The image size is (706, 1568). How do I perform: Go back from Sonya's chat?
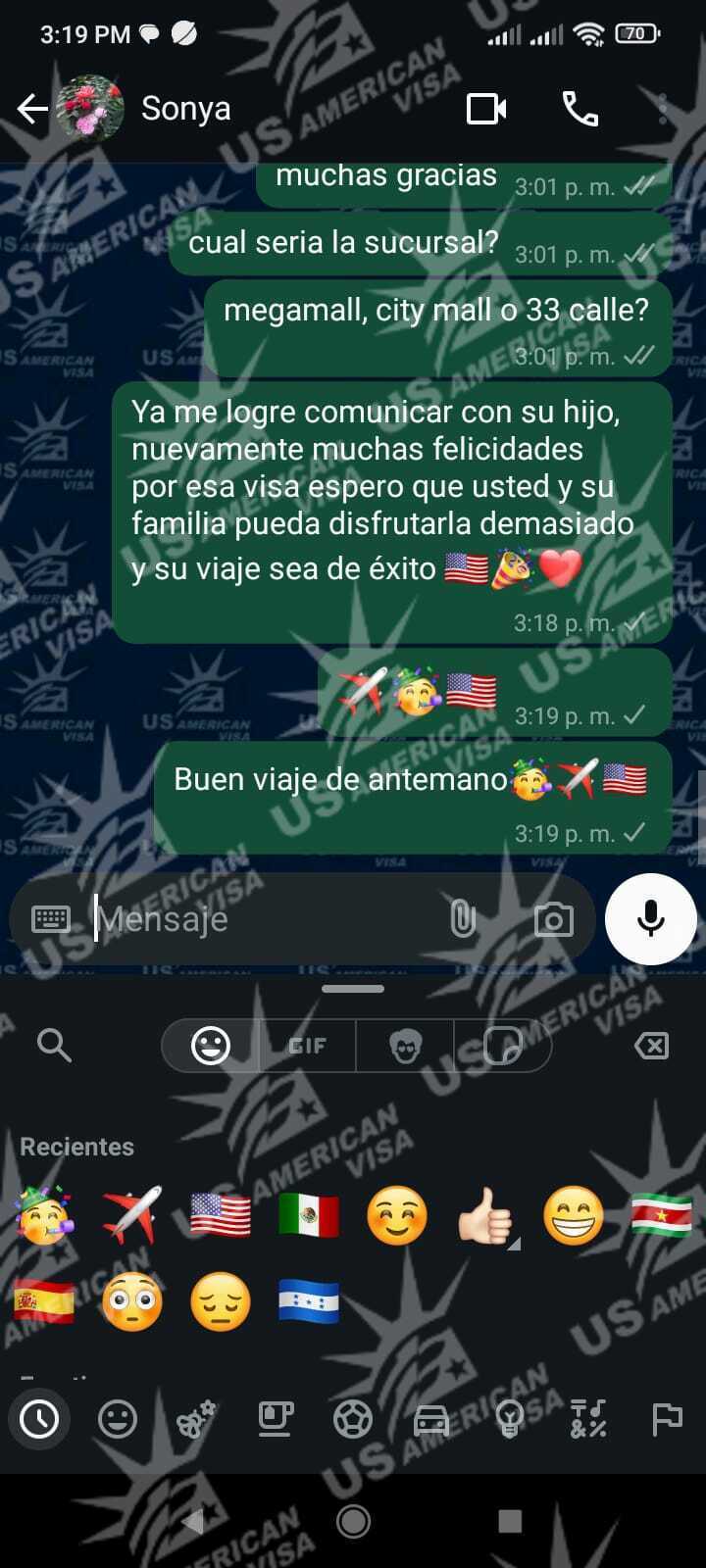tap(32, 109)
